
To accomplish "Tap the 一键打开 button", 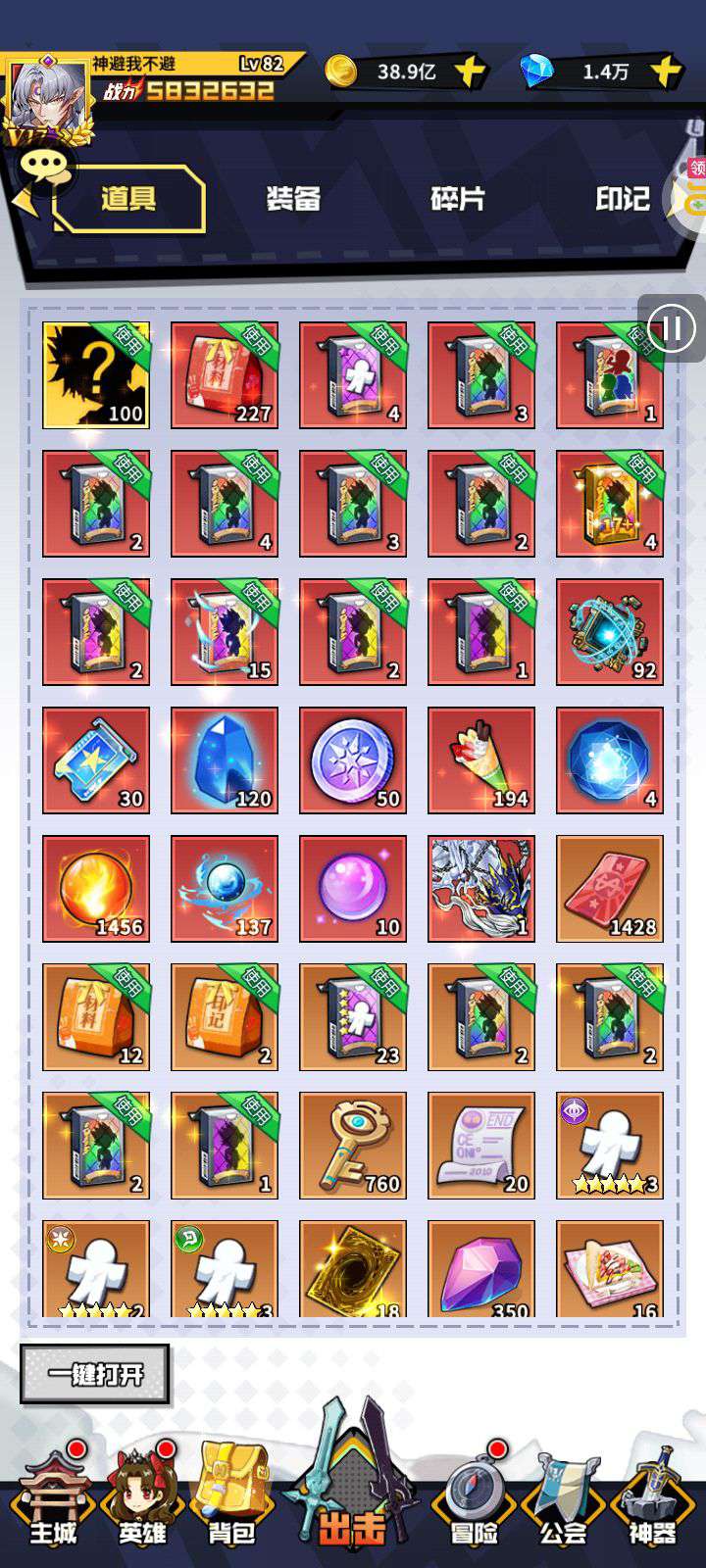I will 95,1374.
